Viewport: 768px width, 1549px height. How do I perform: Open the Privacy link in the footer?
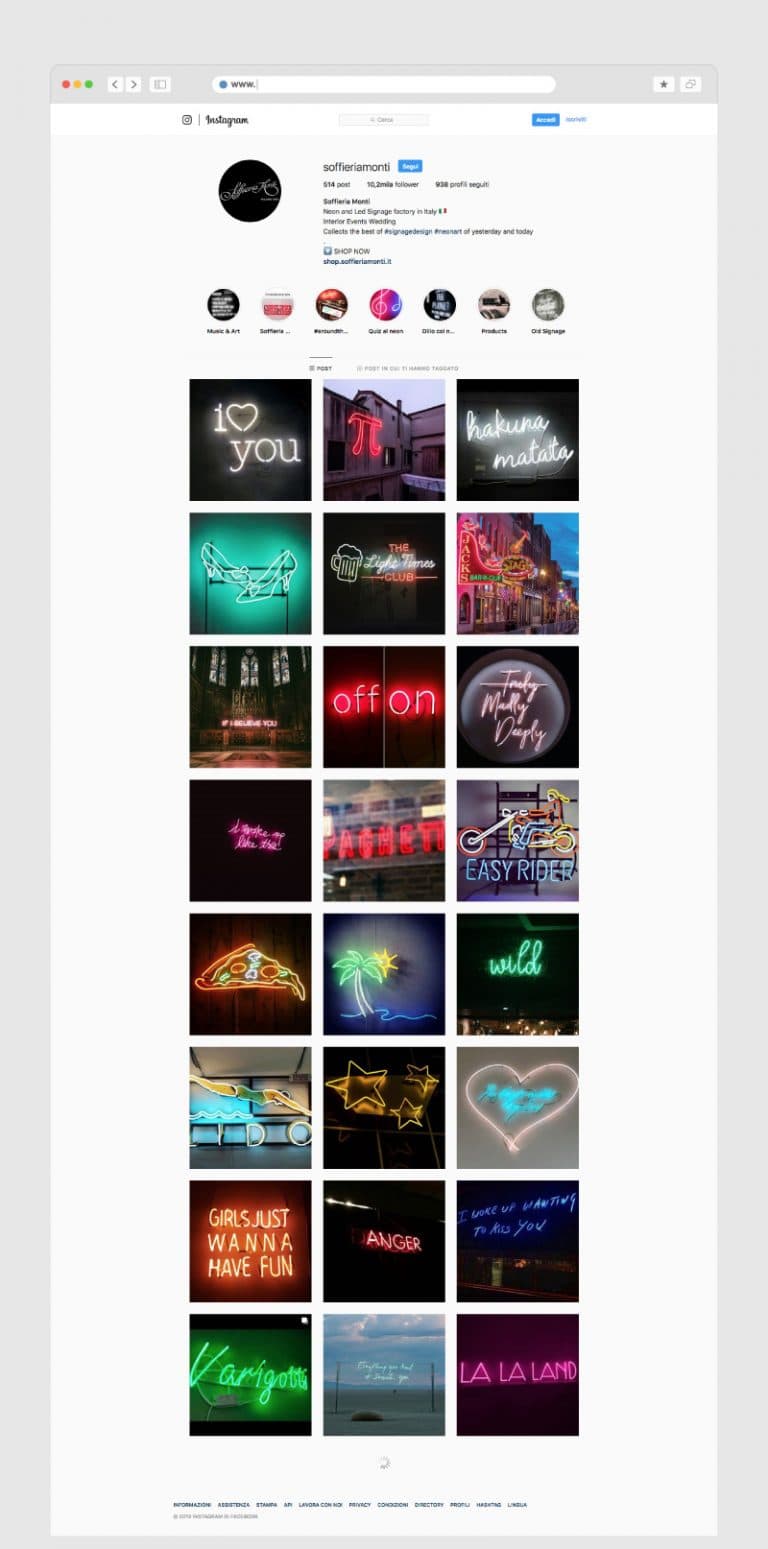[x=360, y=1504]
